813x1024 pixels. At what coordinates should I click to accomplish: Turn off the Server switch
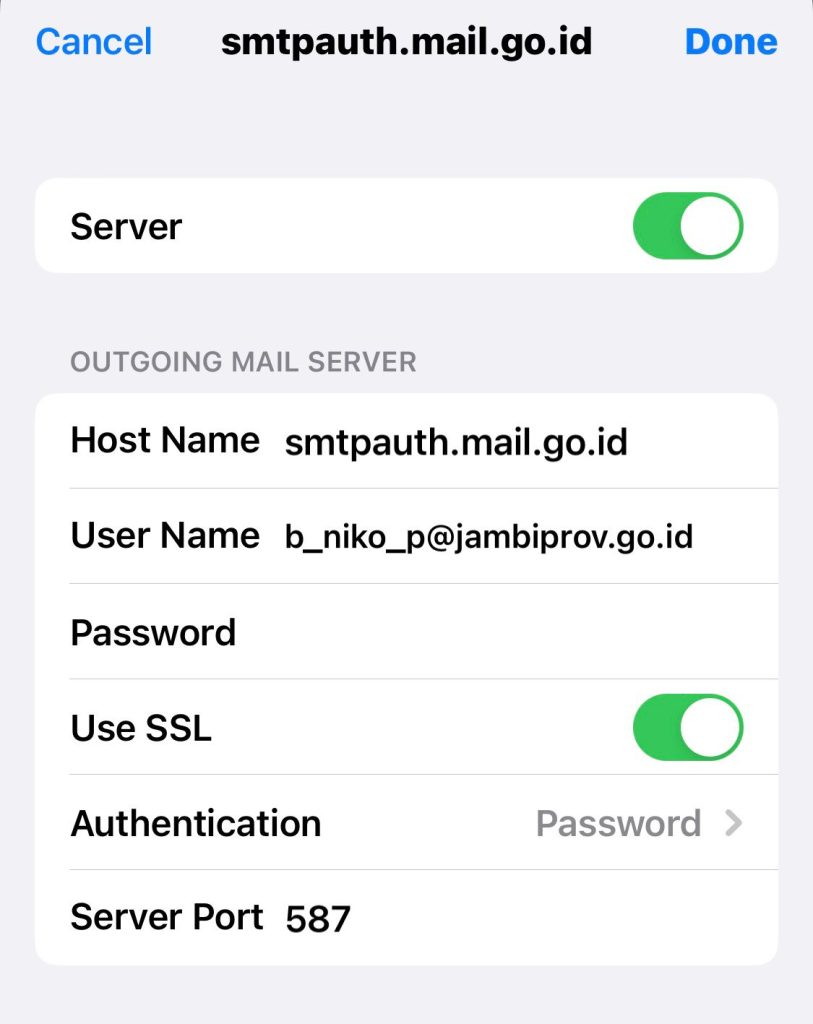pyautogui.click(x=687, y=226)
